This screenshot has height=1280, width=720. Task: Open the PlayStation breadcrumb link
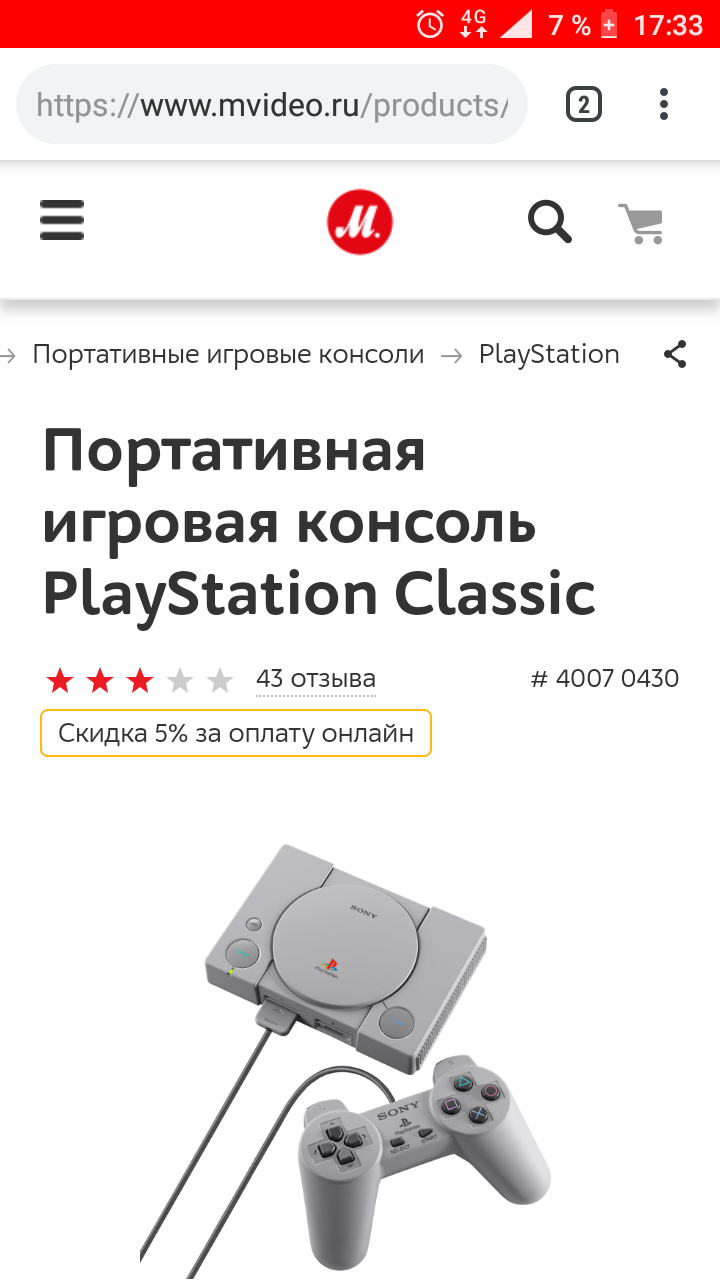(x=549, y=354)
